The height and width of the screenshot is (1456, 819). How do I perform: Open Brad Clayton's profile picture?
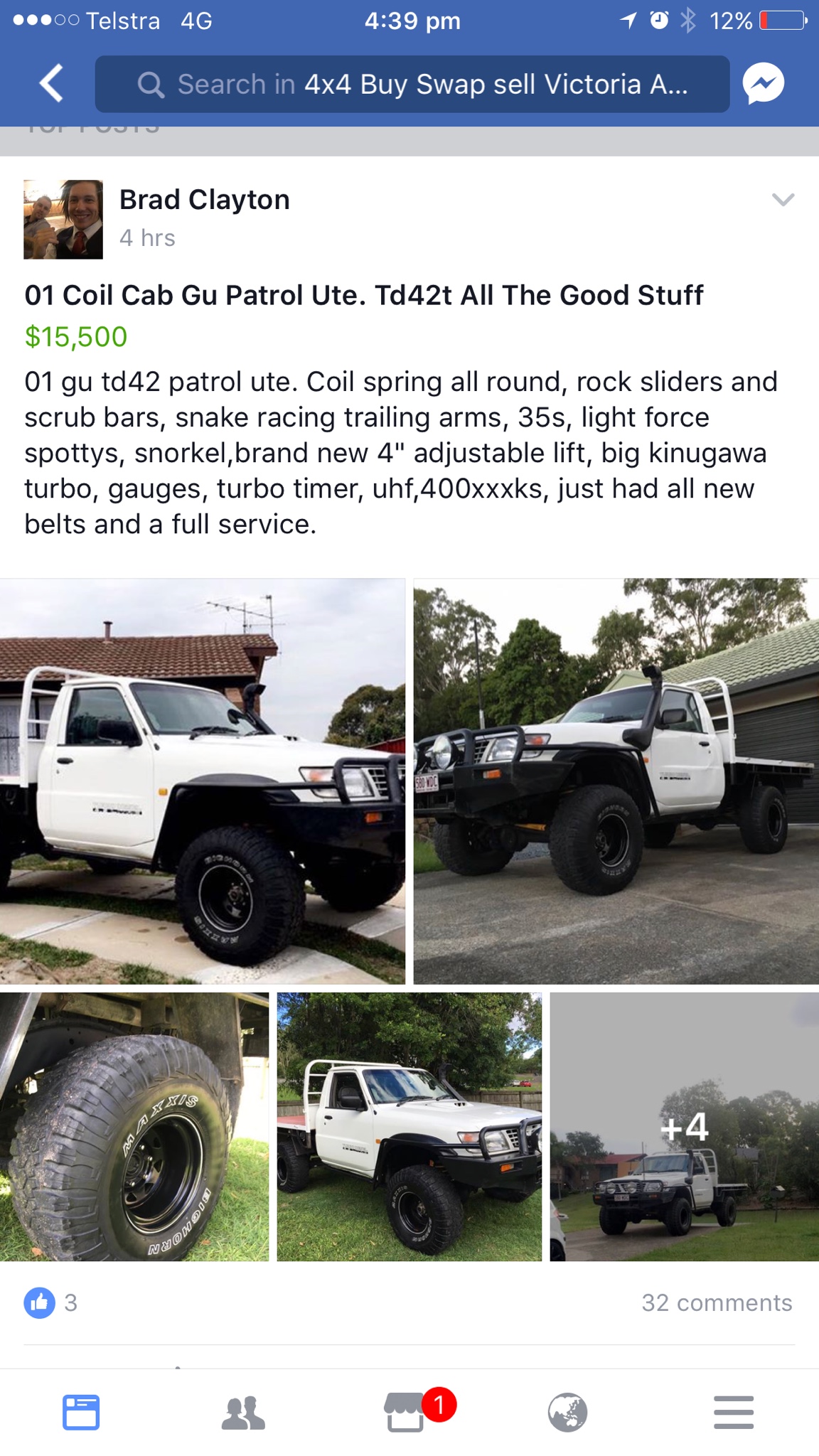63,219
